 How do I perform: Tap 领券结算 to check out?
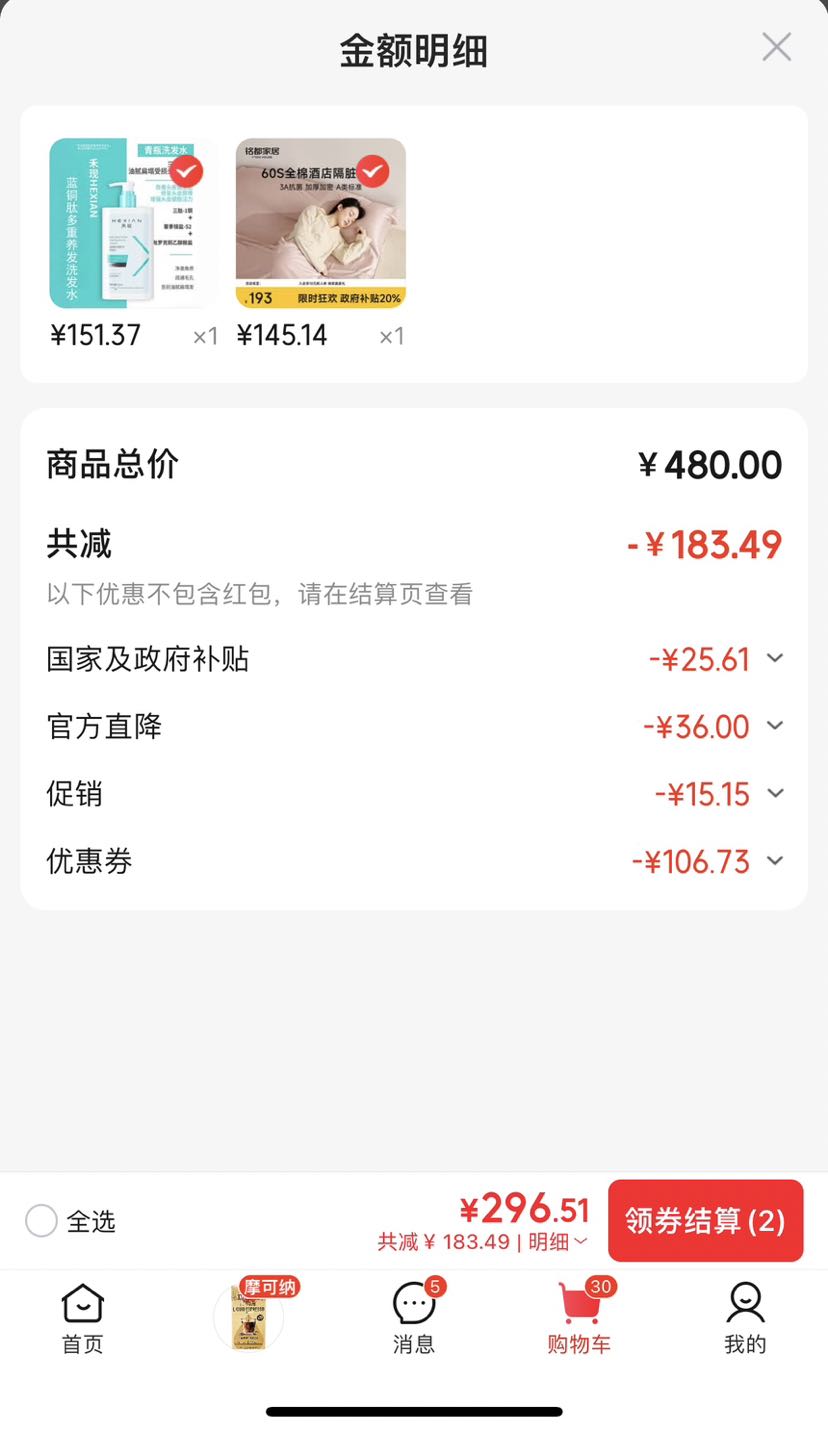point(705,1221)
